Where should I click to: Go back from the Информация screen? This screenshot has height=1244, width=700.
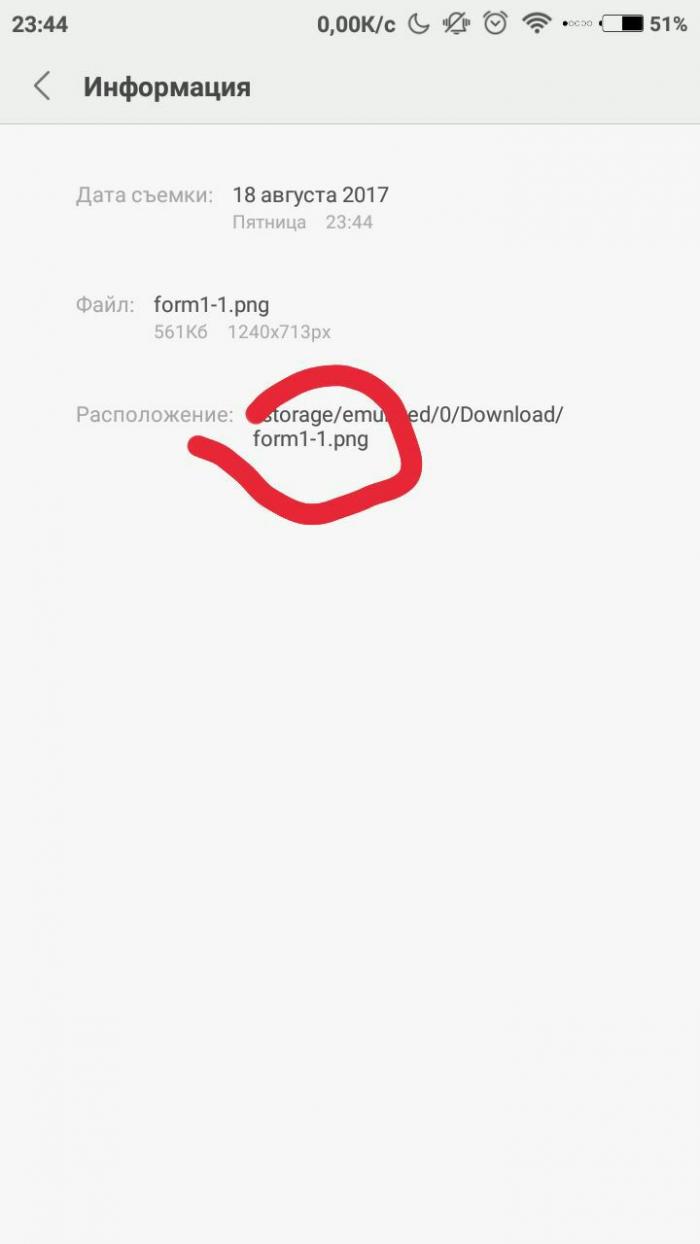(42, 87)
